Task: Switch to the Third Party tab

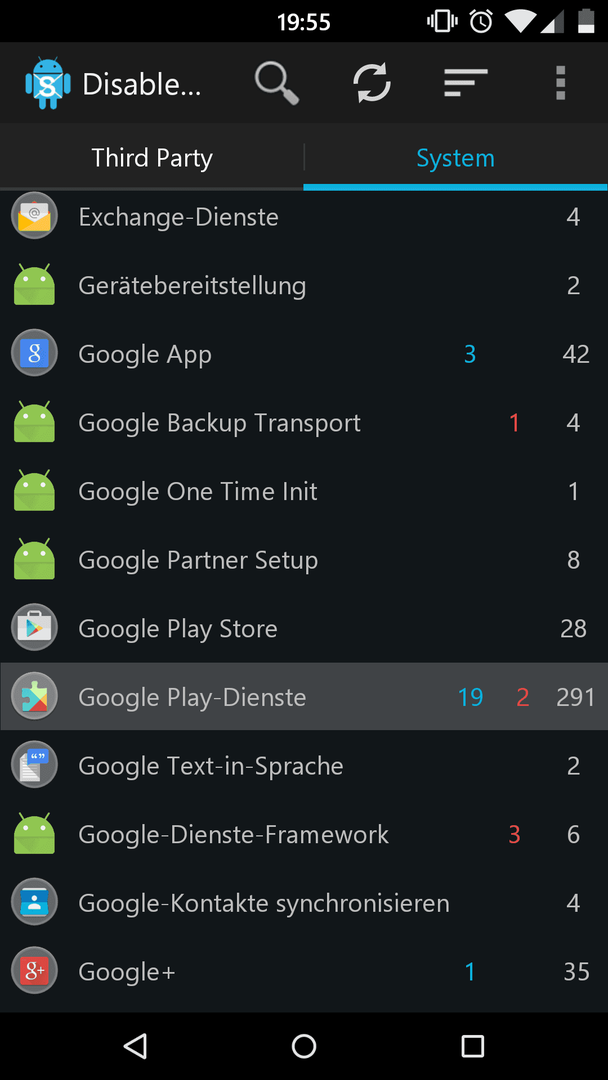Action: 152,158
